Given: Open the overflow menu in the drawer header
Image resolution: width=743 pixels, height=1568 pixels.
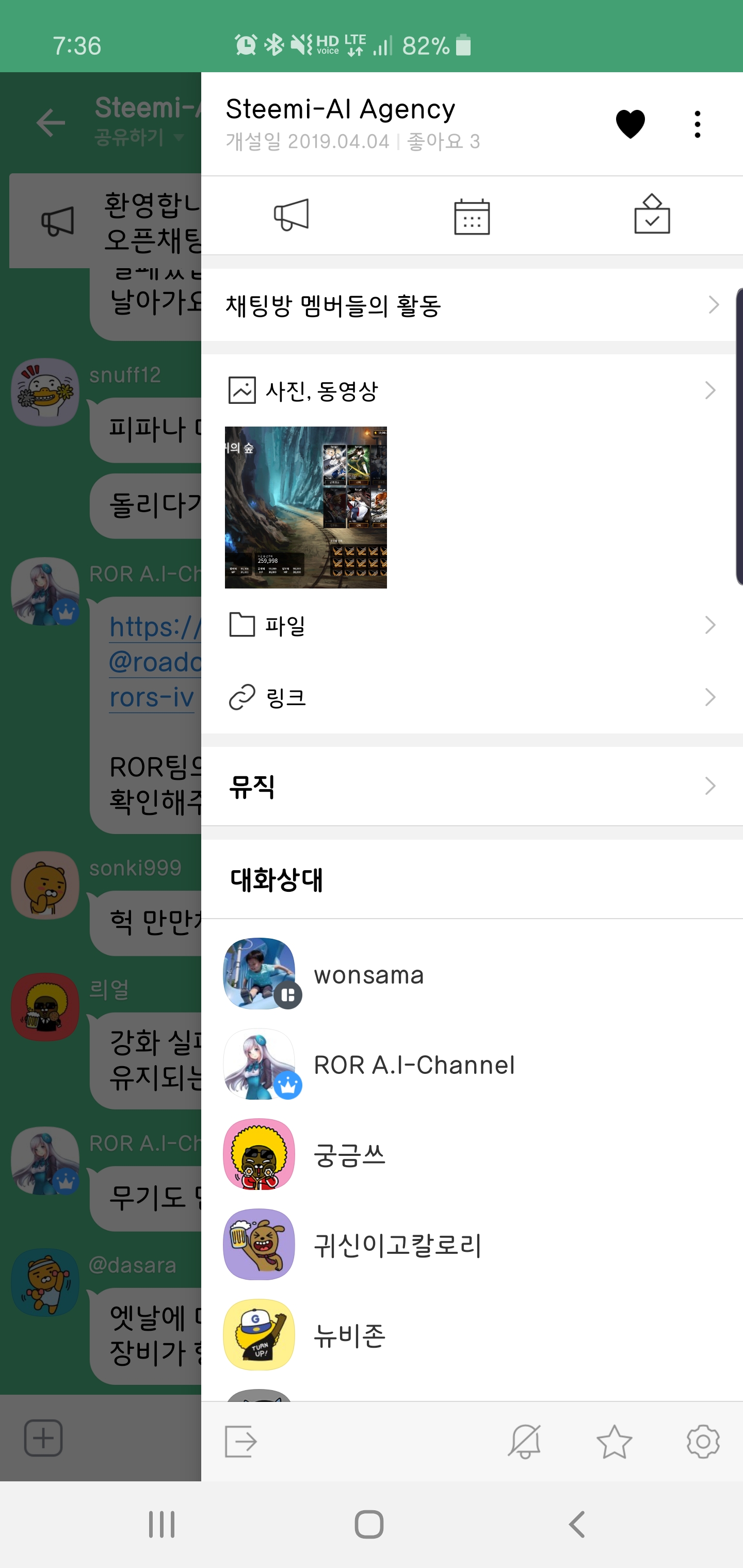Looking at the screenshot, I should pos(697,124).
